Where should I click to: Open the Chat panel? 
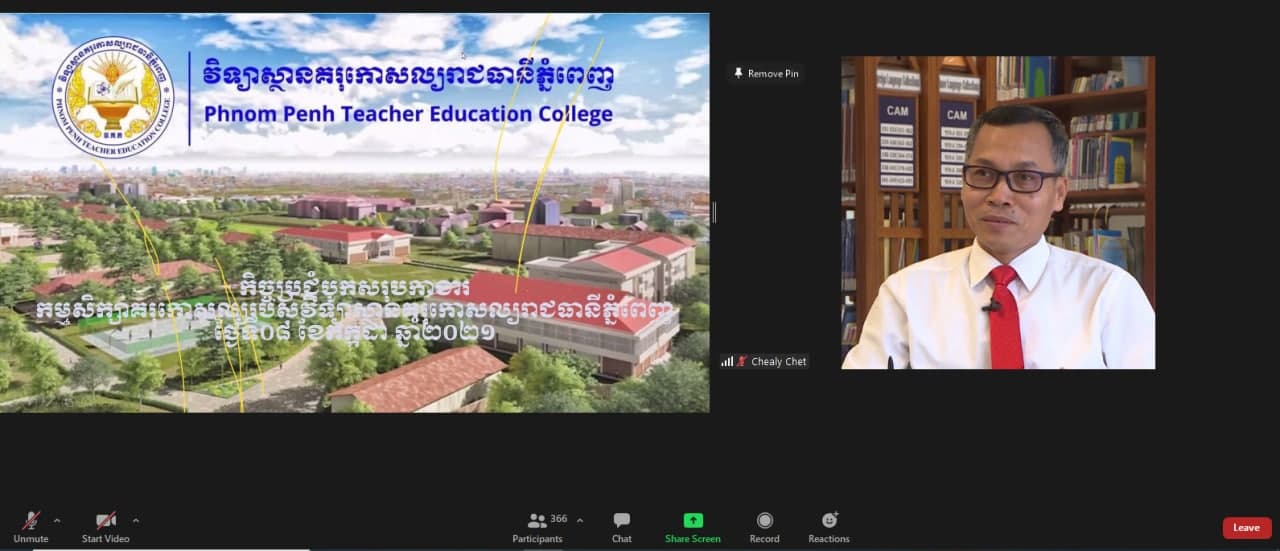click(x=622, y=526)
